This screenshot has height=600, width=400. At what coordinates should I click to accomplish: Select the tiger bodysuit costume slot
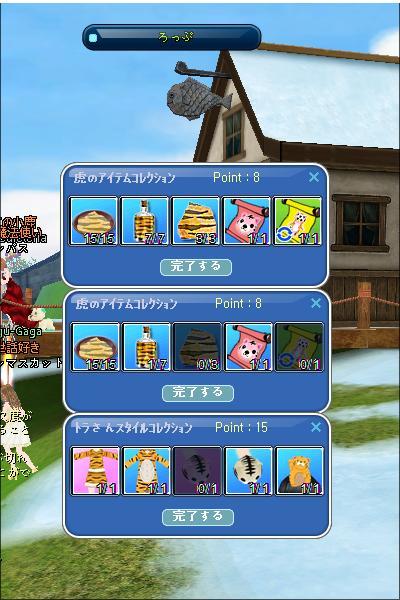147,471
